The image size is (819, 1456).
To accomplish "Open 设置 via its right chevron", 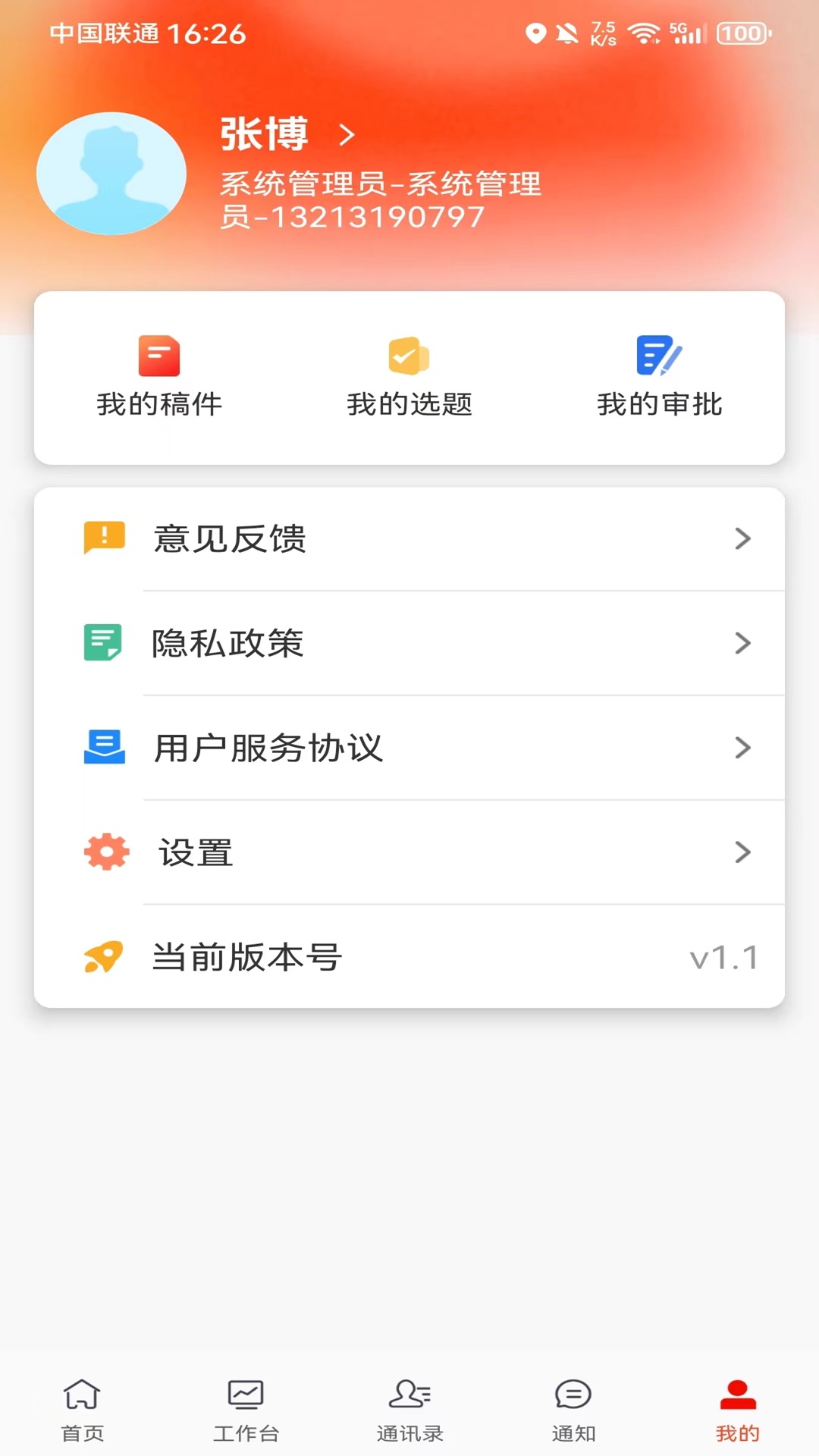I will point(744,852).
